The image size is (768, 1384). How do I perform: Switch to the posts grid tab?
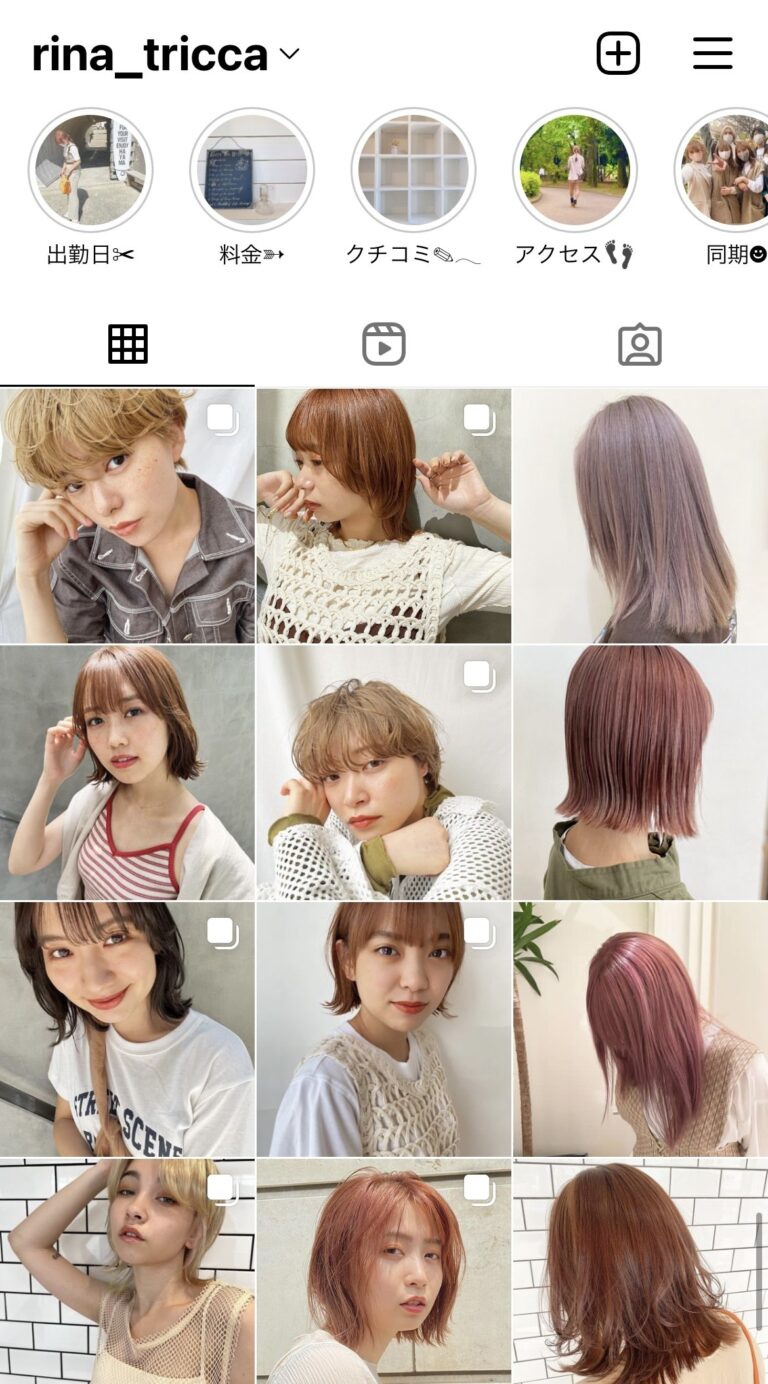128,344
